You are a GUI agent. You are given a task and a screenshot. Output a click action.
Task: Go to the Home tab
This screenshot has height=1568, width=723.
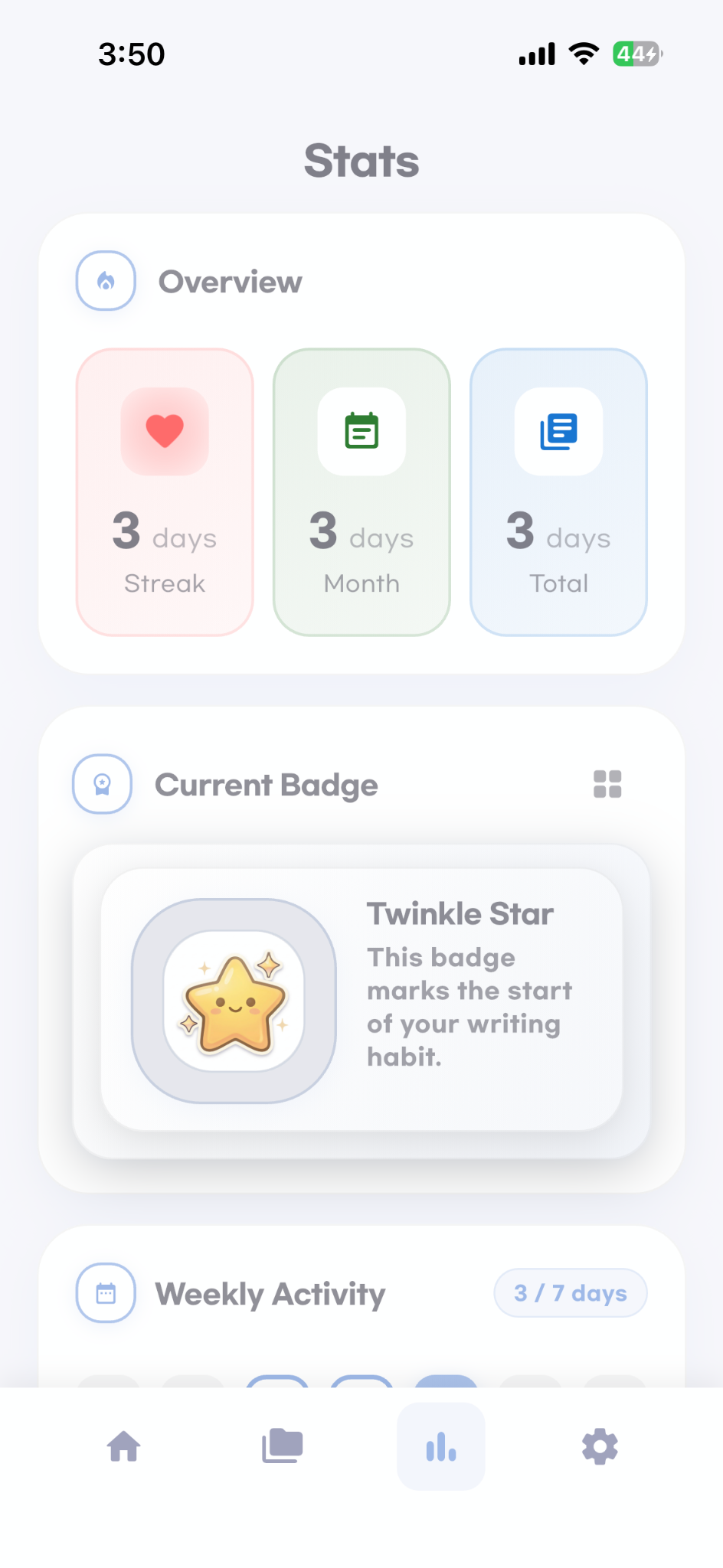tap(124, 1446)
